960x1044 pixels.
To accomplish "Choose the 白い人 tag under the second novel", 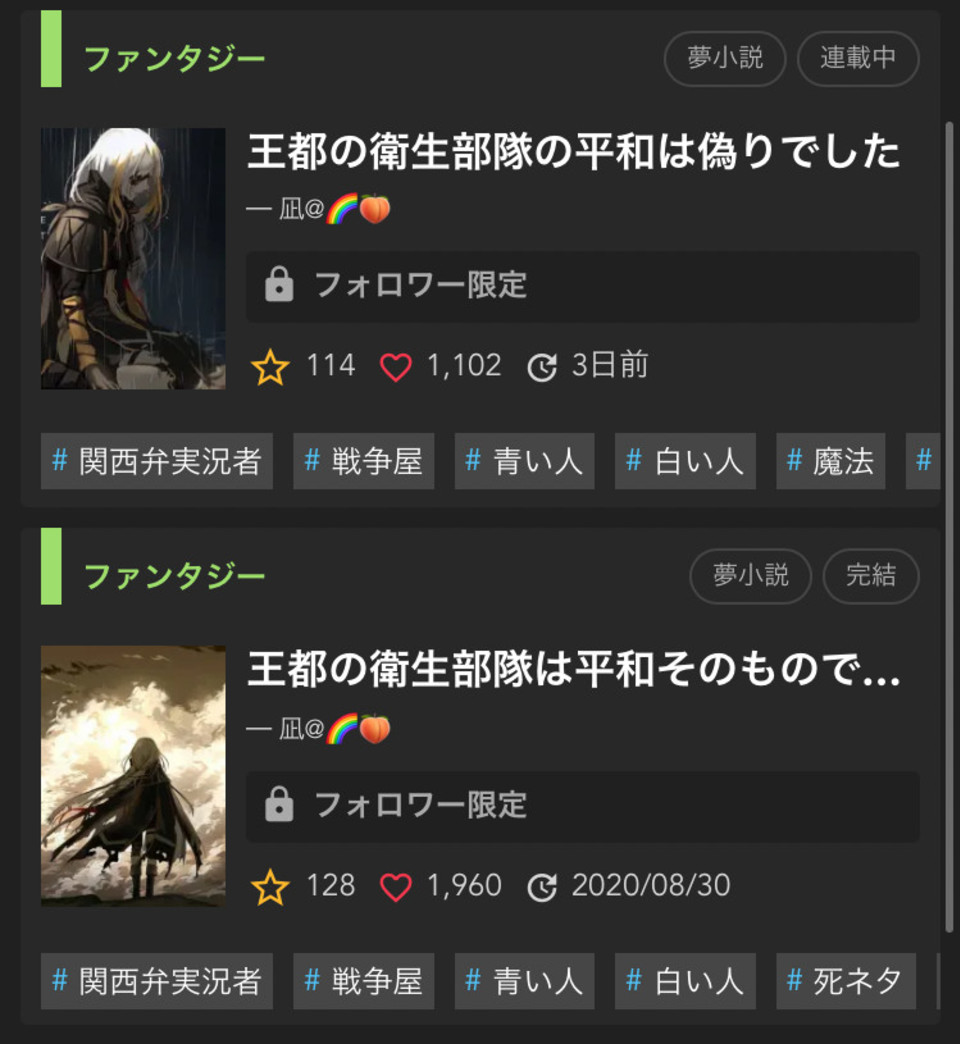I will [x=685, y=981].
